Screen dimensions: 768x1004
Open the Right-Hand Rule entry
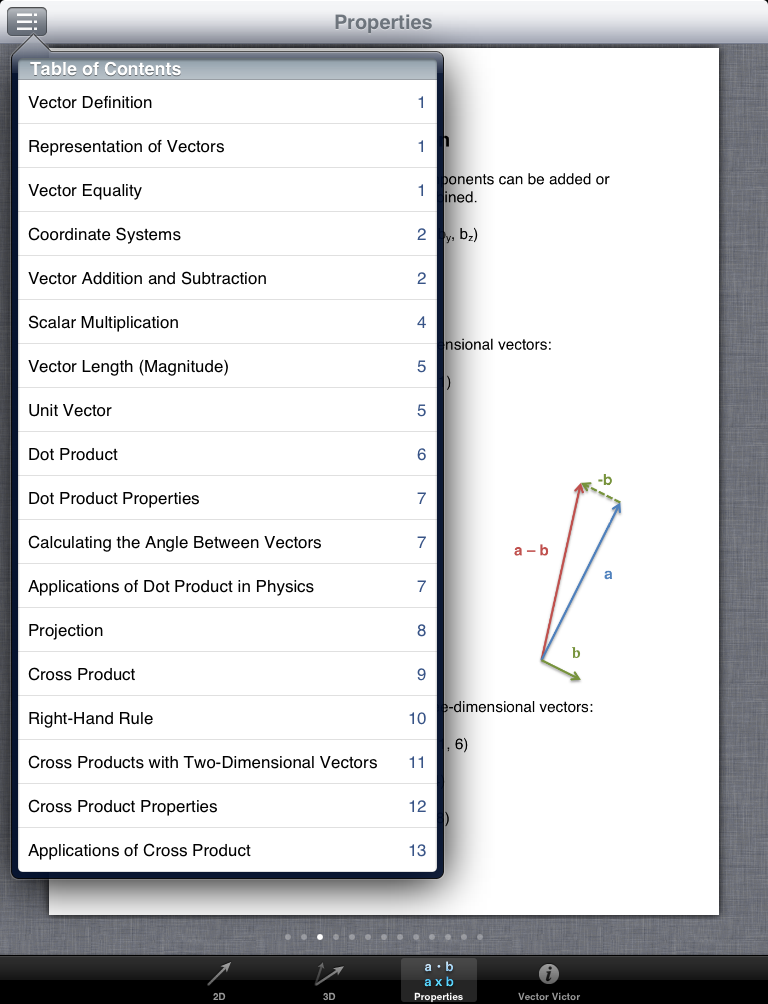coord(227,718)
